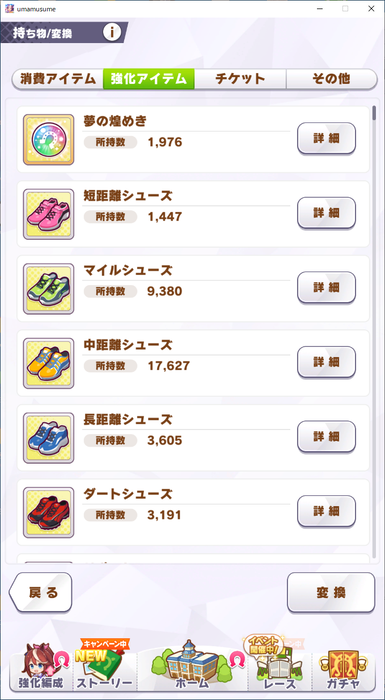385x700 pixels.
Task: Switch to the 消費アイテム tab
Action: [x=58, y=79]
